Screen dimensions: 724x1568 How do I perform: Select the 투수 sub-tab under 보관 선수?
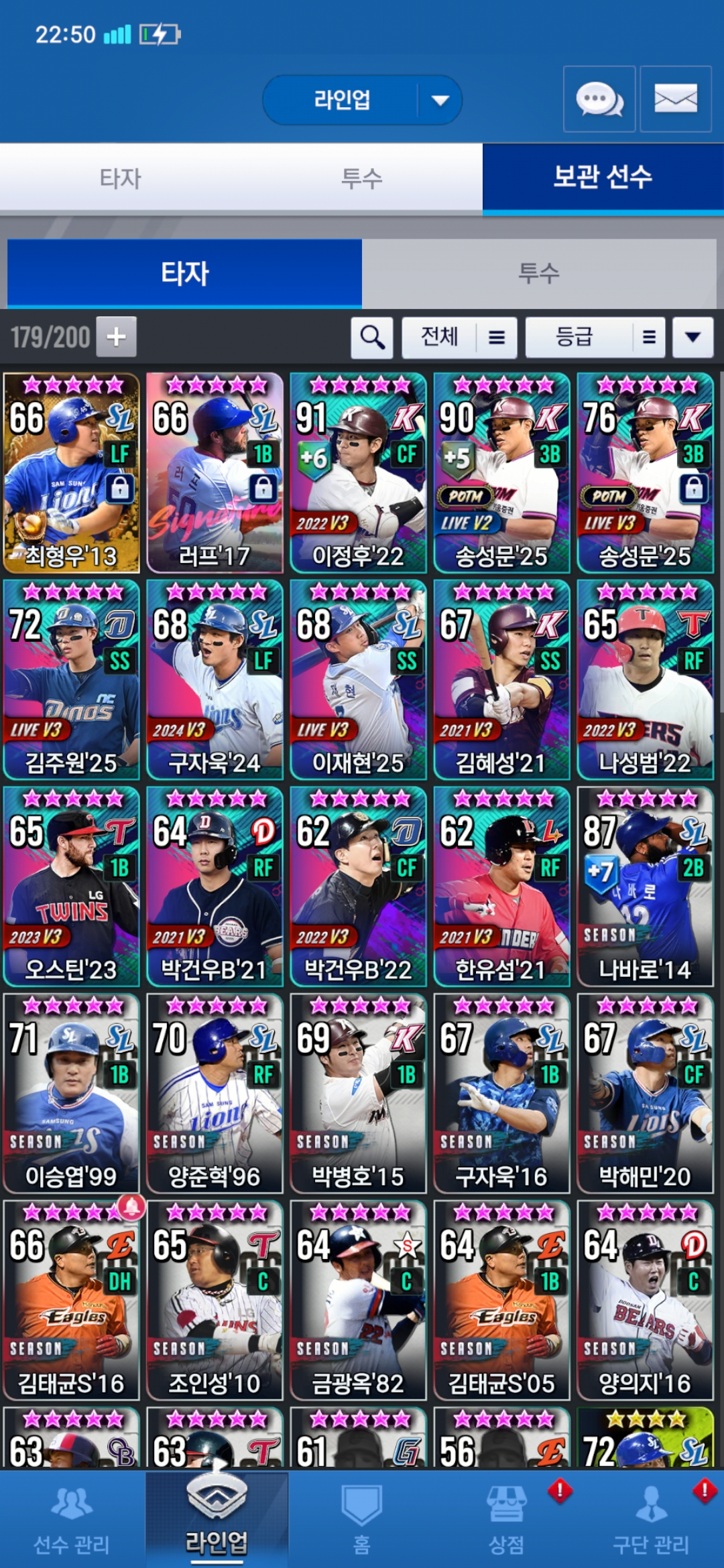pyautogui.click(x=539, y=273)
